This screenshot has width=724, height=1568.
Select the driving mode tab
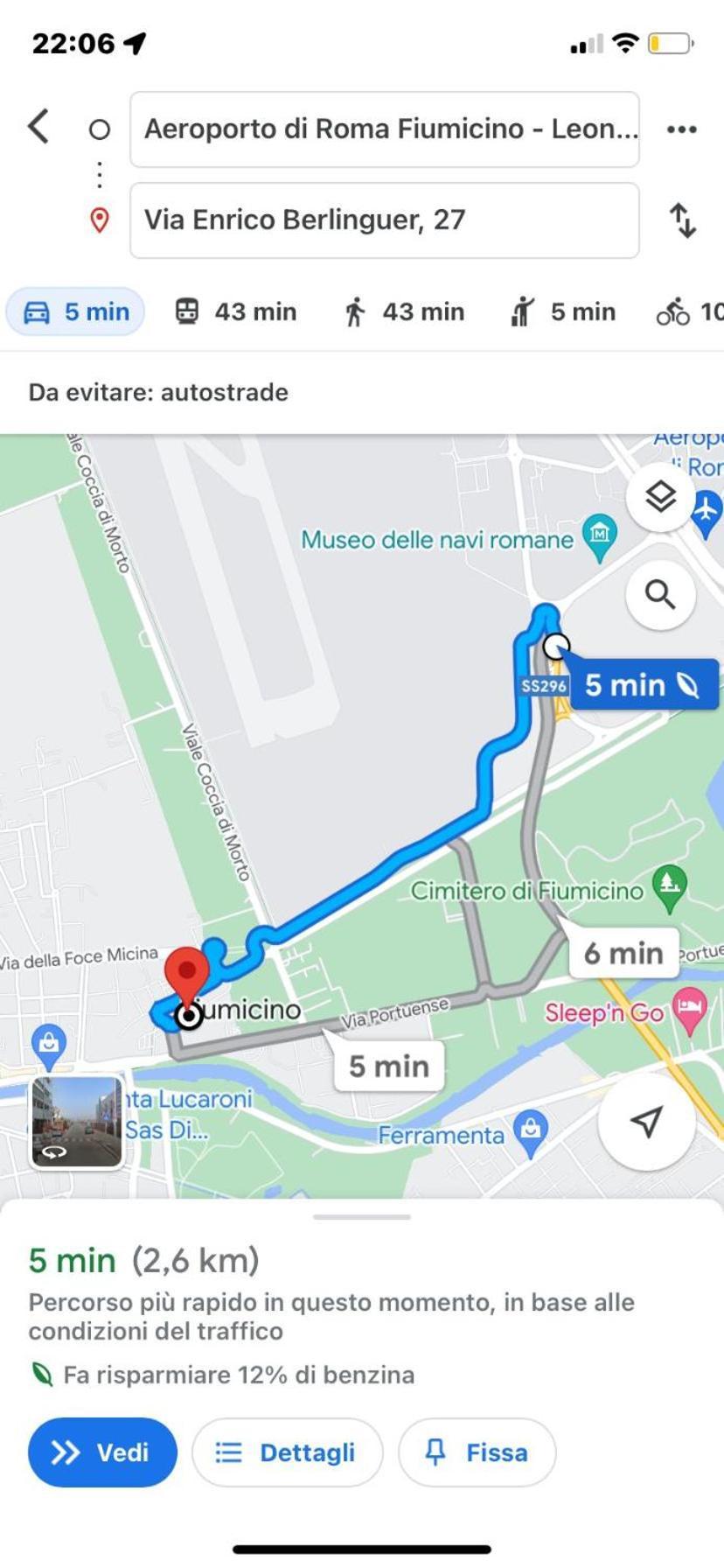click(x=76, y=311)
